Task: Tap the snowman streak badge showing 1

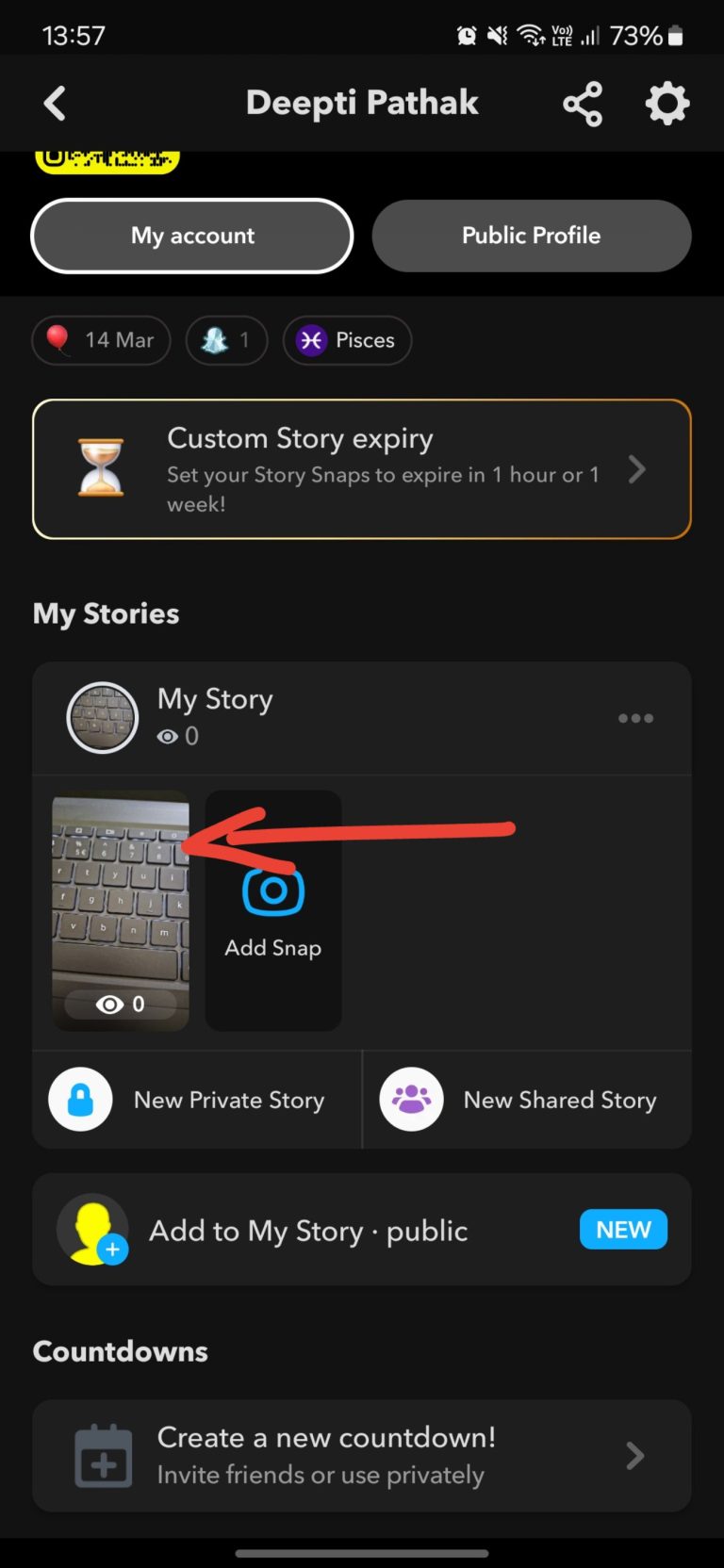Action: (x=226, y=340)
